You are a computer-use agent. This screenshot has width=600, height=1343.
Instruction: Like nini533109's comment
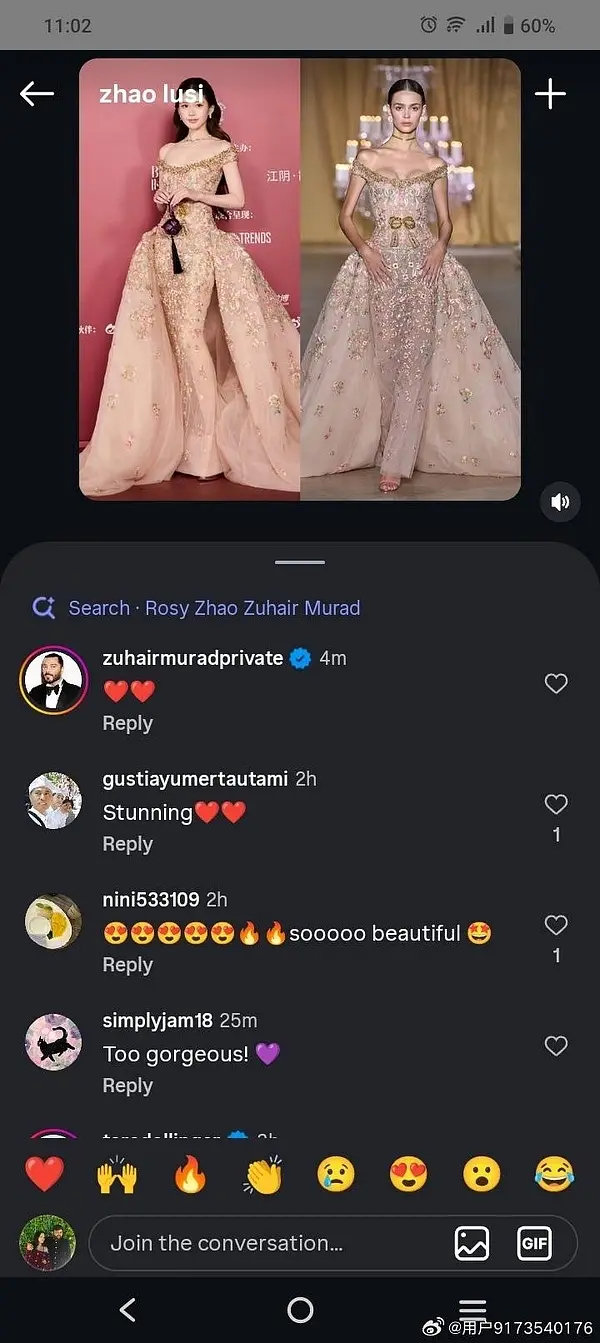[556, 925]
